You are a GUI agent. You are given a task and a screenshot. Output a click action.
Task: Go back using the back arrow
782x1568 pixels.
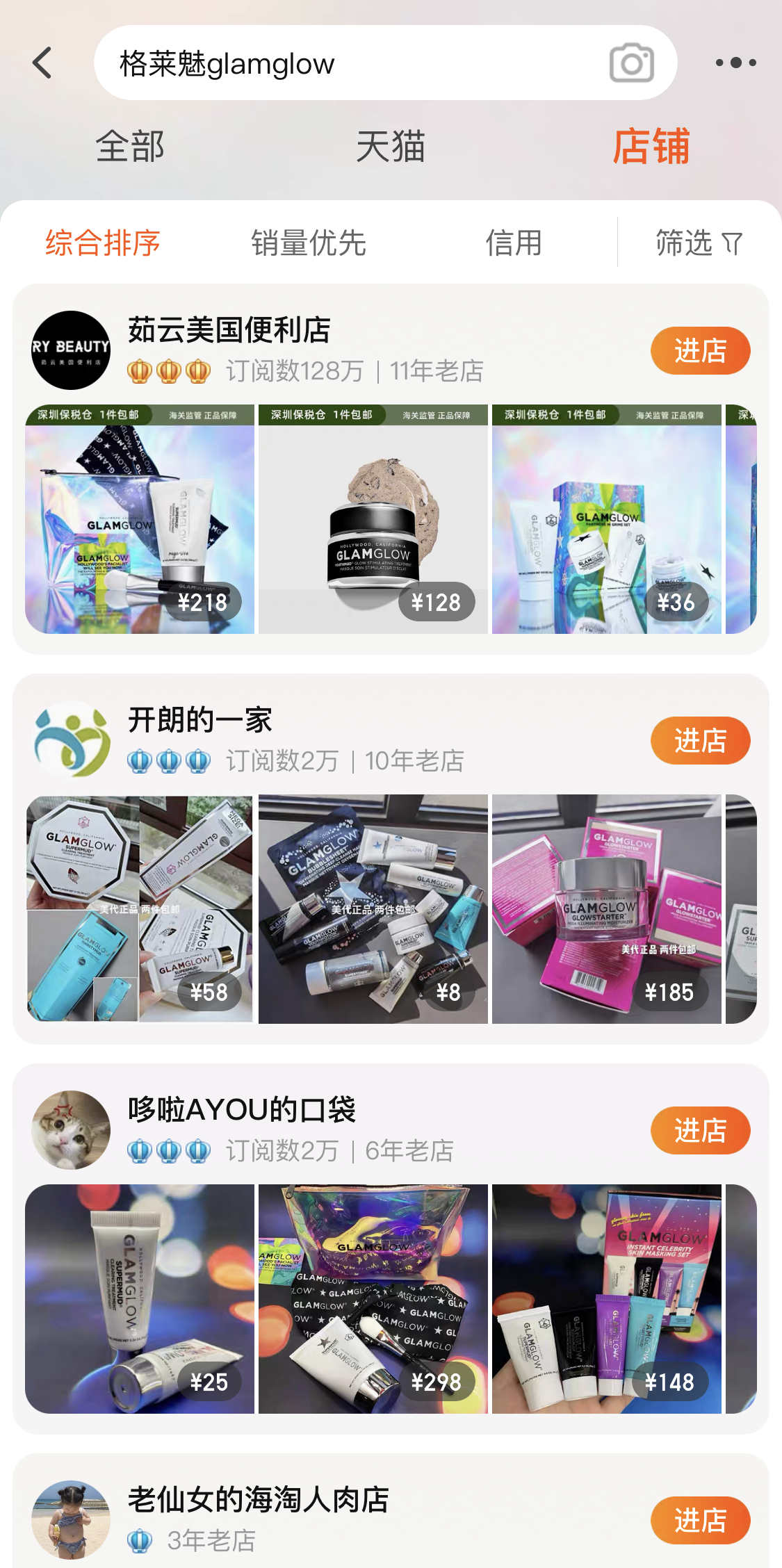click(43, 63)
